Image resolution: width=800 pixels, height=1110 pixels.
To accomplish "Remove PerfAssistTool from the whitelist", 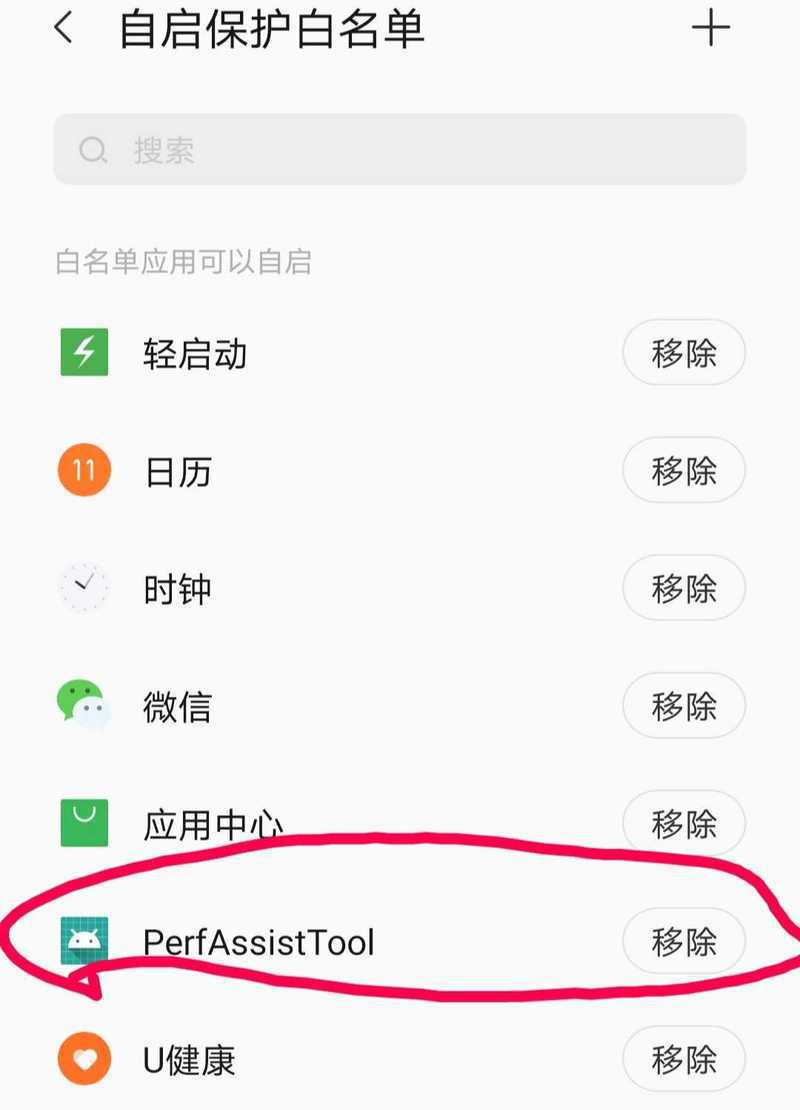I will pos(684,941).
